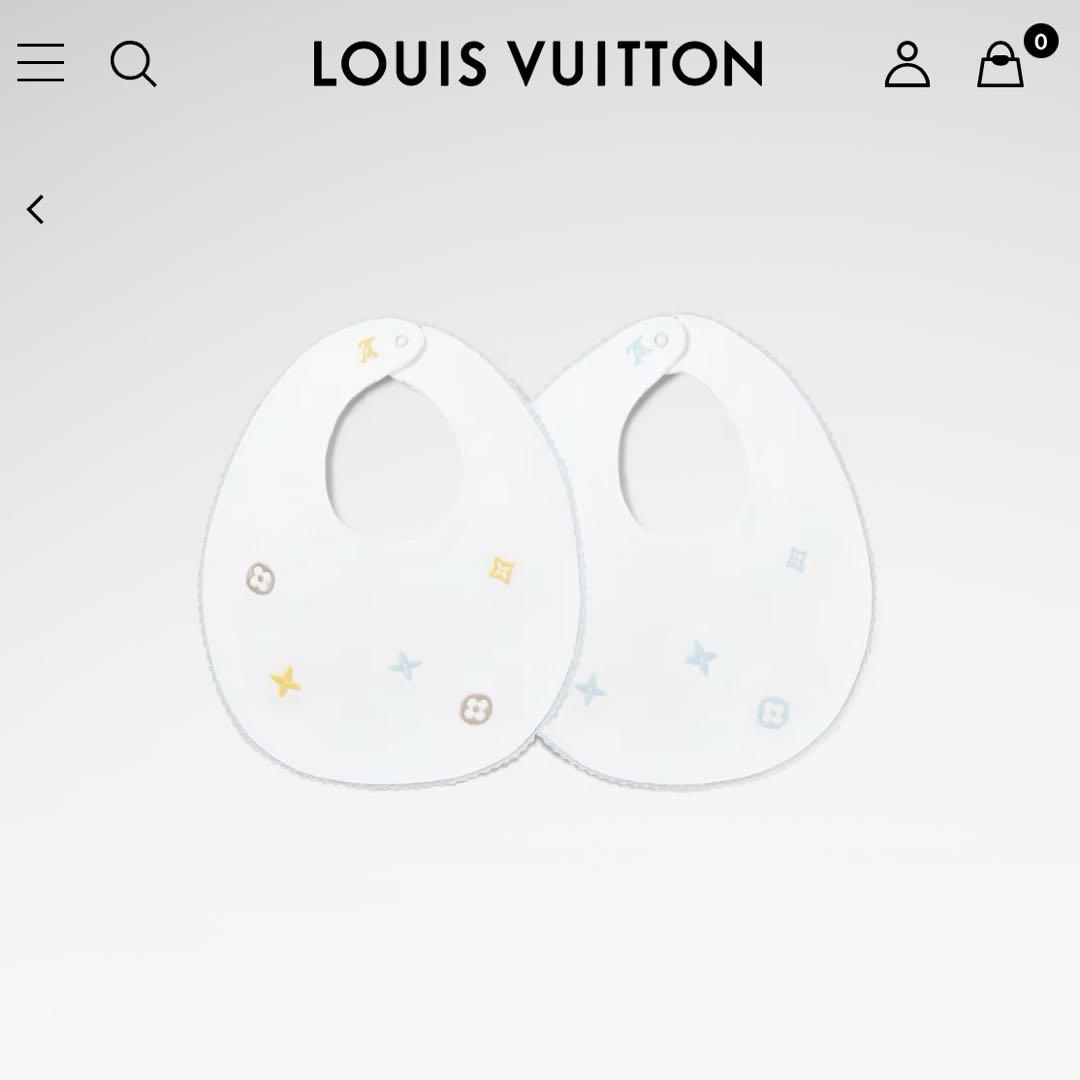Image resolution: width=1080 pixels, height=1080 pixels.
Task: Go back using the left chevron
Action: pyautogui.click(x=36, y=210)
